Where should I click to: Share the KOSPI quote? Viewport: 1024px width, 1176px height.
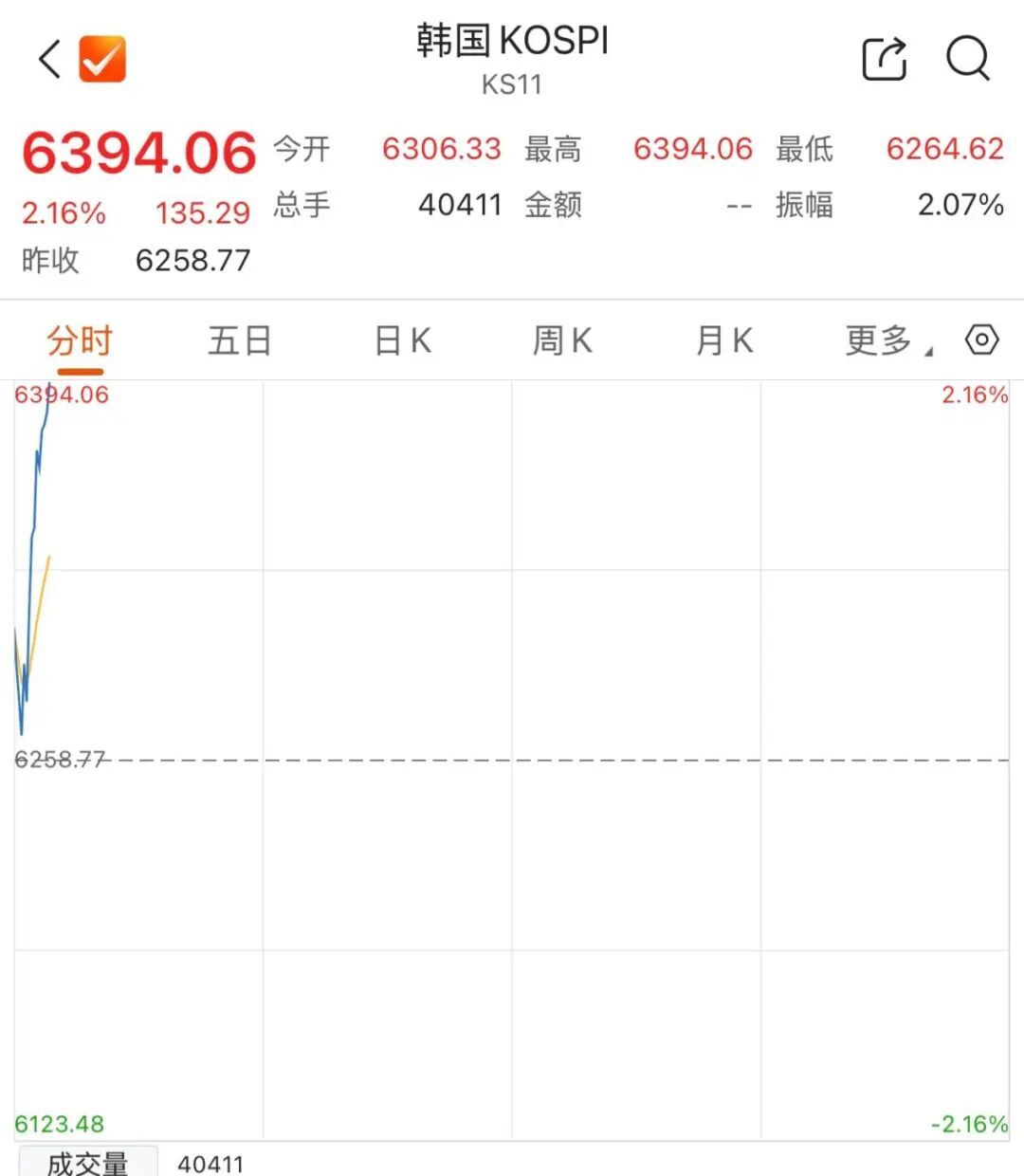coord(885,59)
